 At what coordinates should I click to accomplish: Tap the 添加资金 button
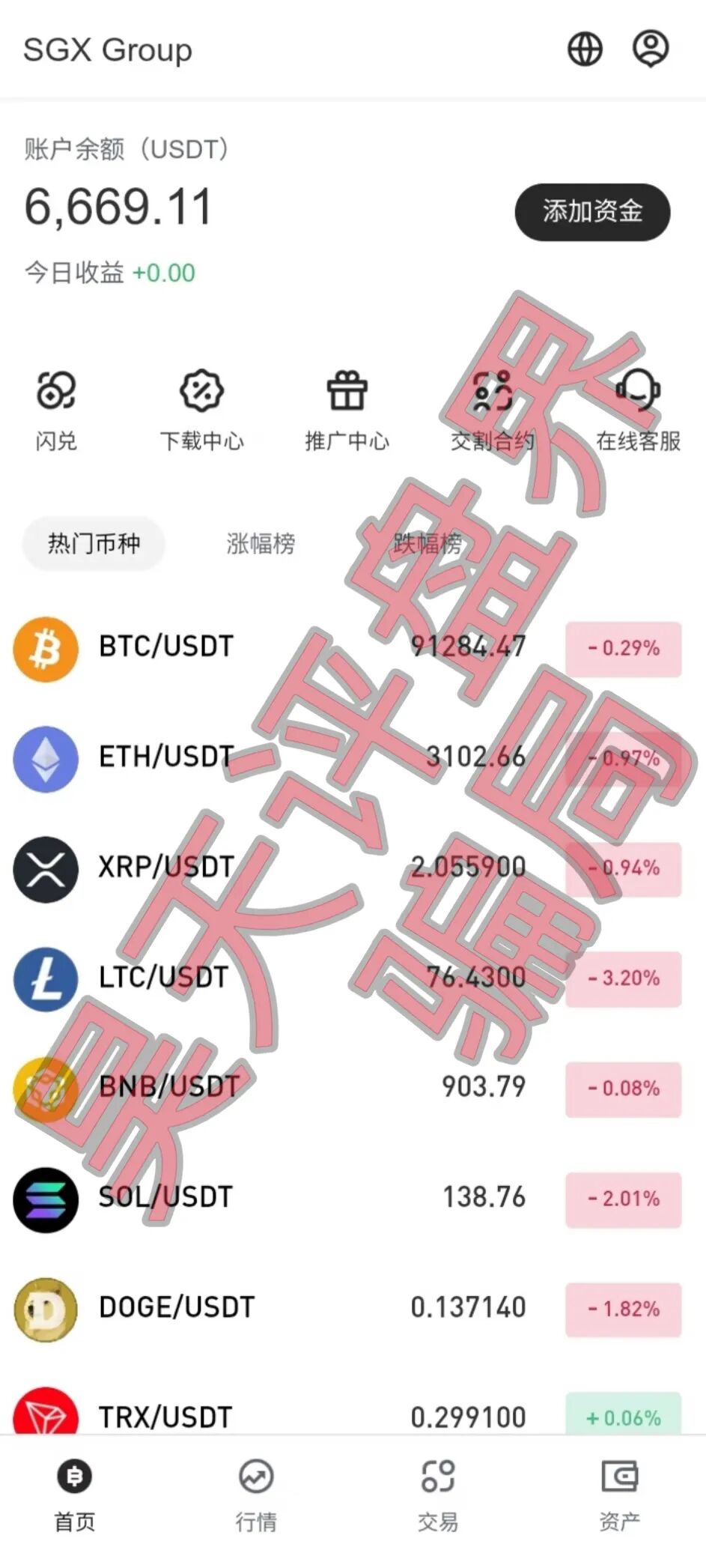point(591,212)
